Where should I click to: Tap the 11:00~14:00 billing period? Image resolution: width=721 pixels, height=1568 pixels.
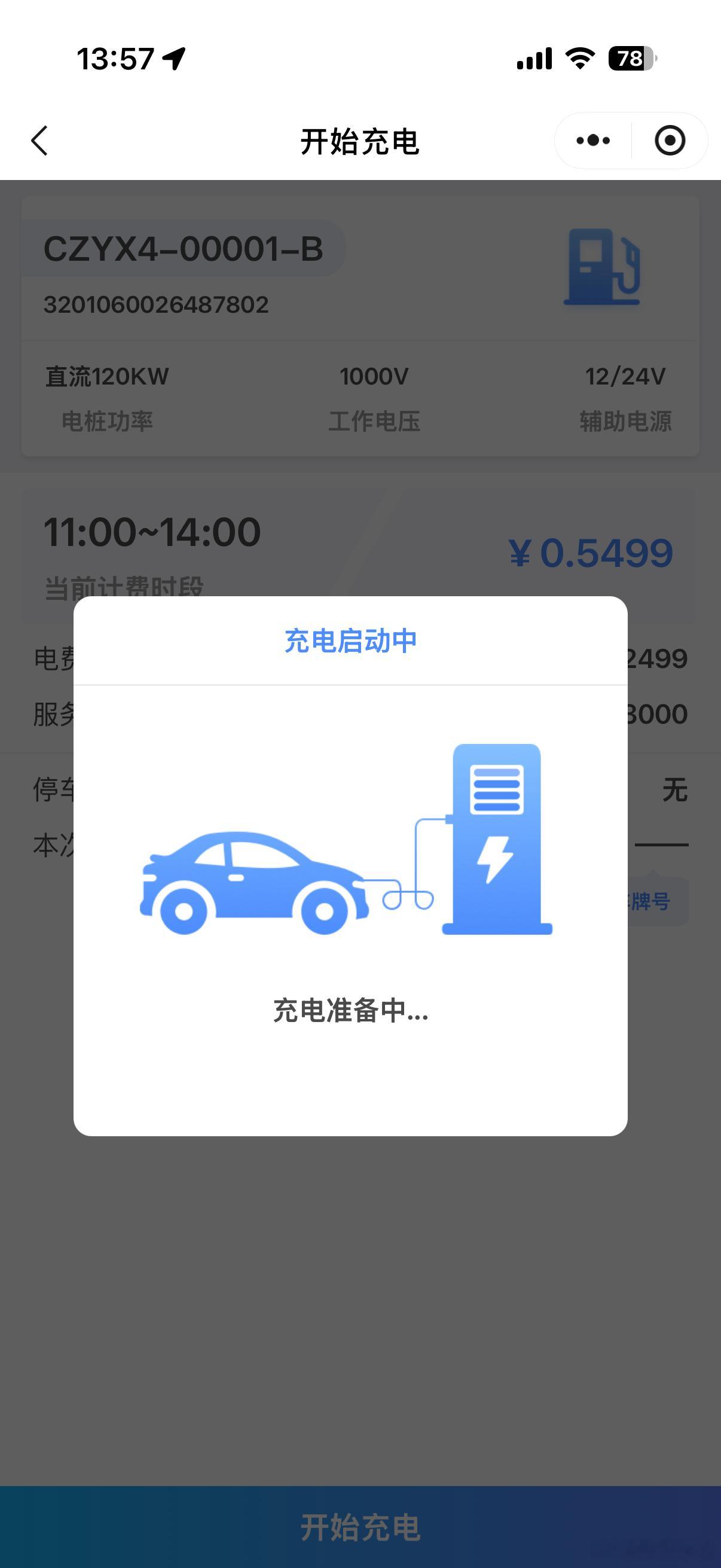[x=152, y=531]
